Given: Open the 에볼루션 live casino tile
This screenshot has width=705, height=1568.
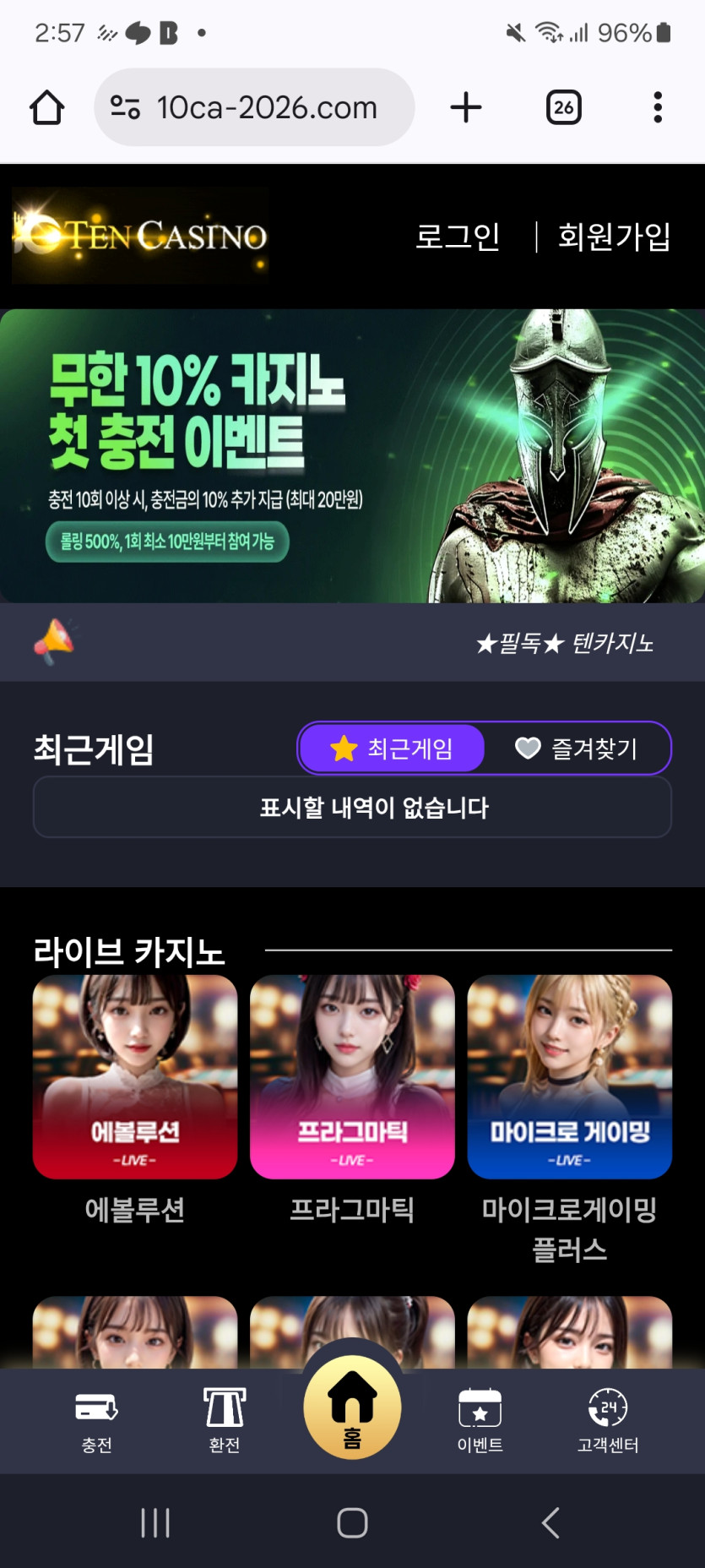Looking at the screenshot, I should [135, 1077].
